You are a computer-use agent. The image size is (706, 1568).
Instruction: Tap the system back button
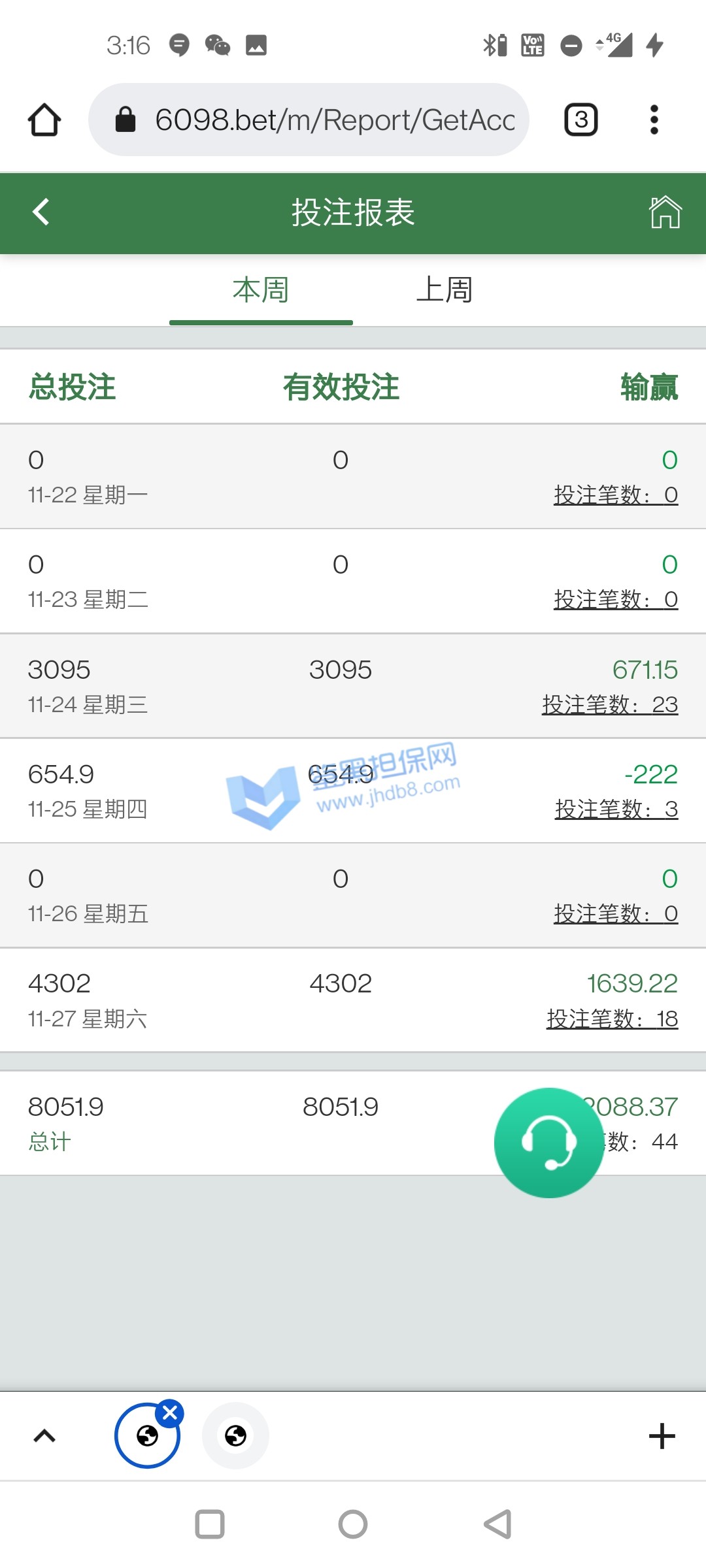point(497,1524)
